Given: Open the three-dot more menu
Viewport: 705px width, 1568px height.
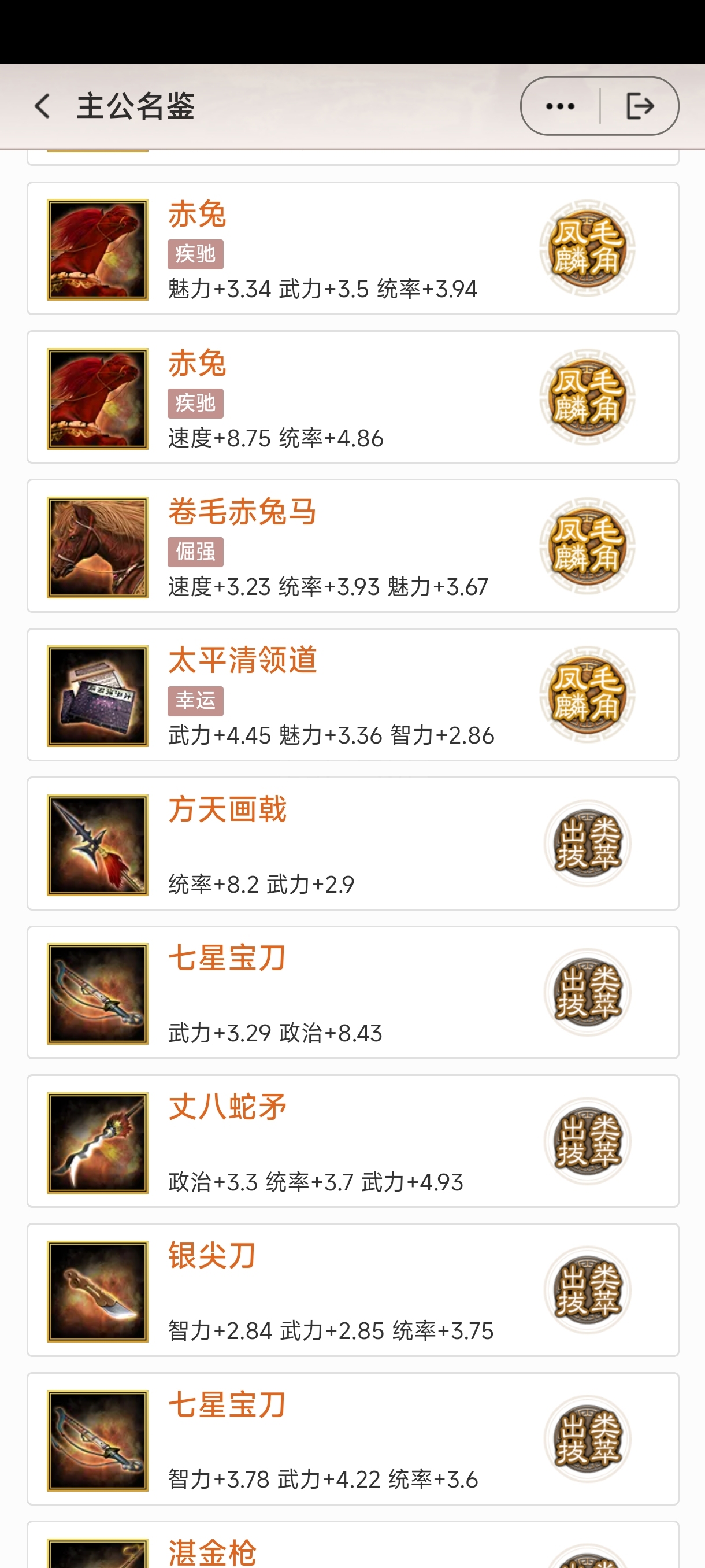Looking at the screenshot, I should click(559, 106).
